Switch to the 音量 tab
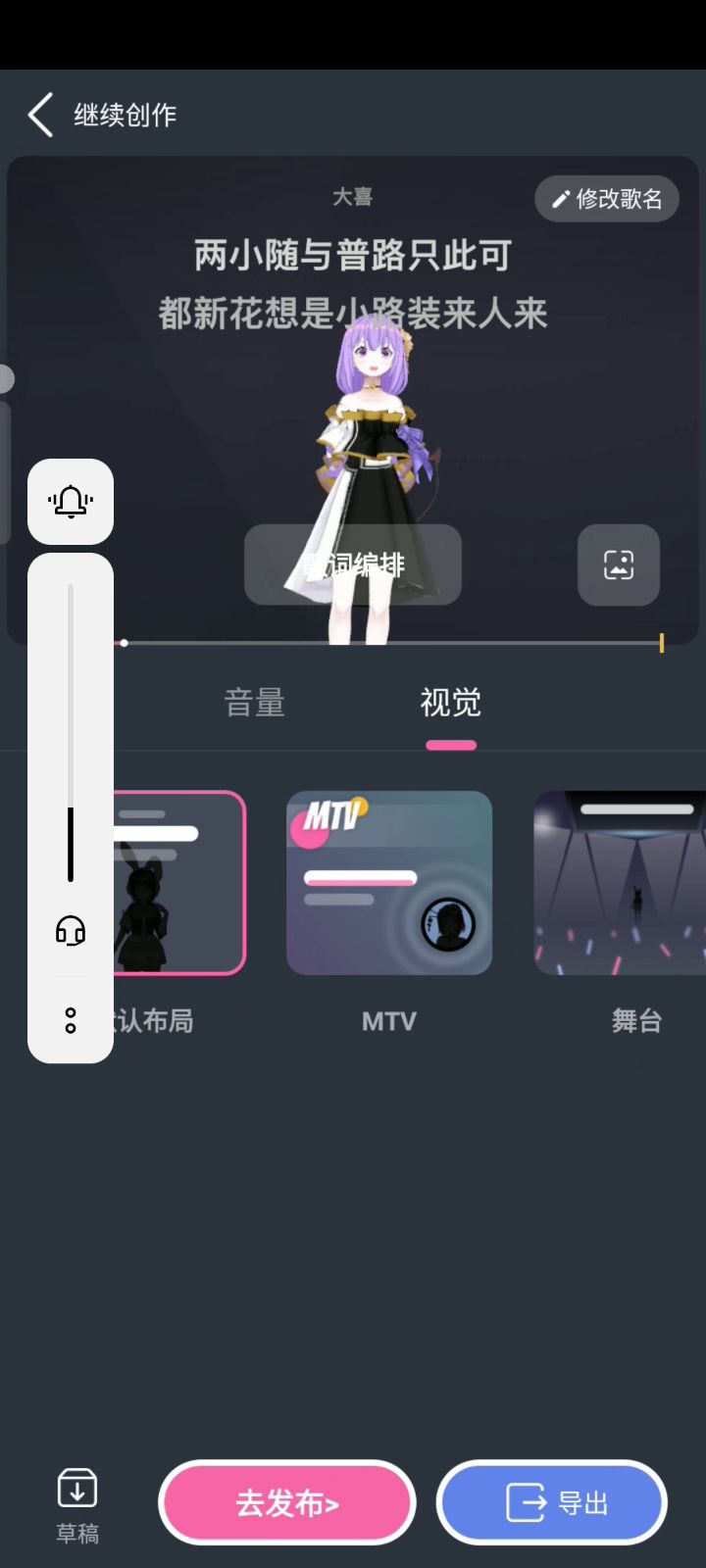 [x=255, y=703]
